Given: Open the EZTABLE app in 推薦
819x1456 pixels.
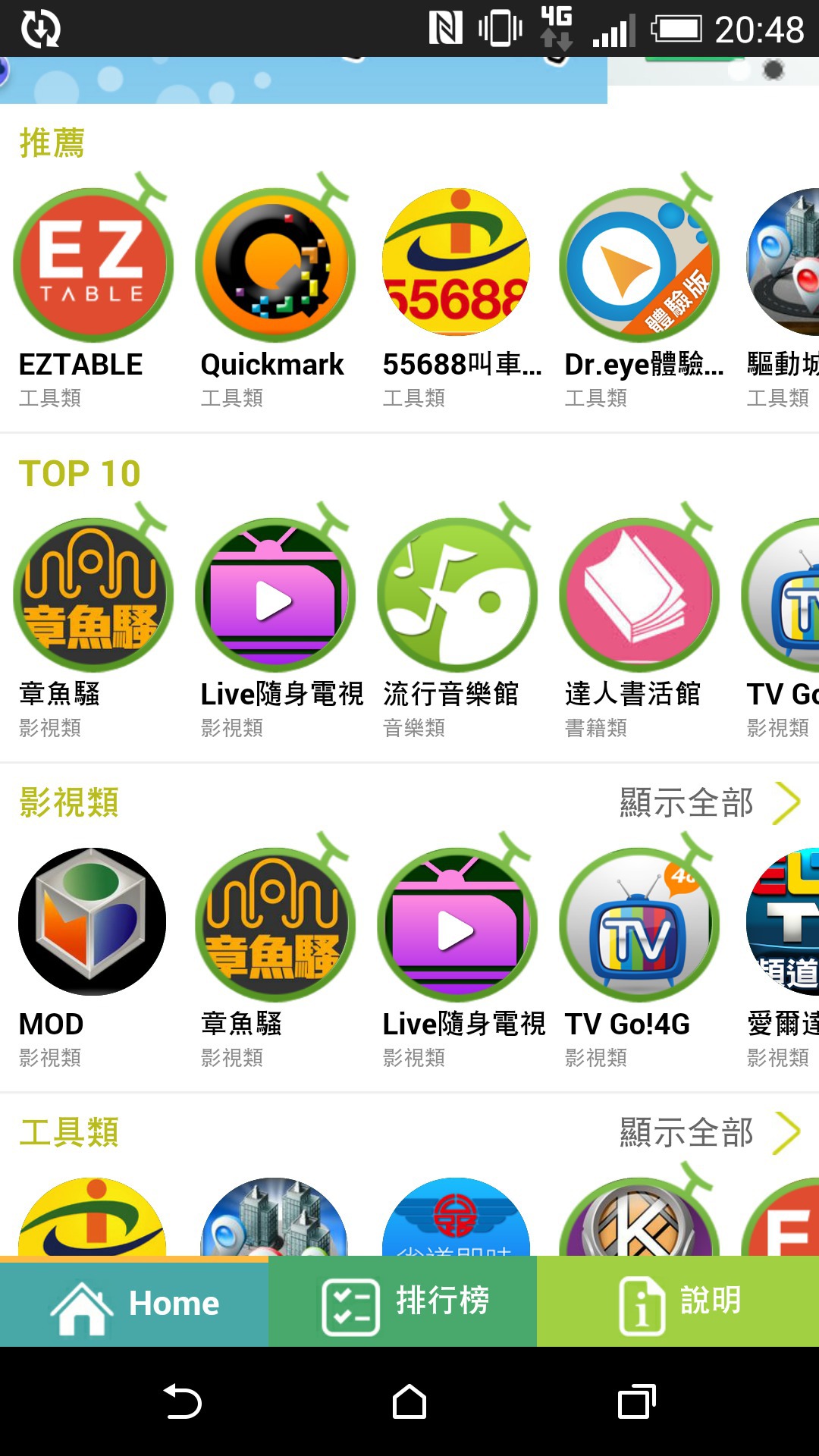Looking at the screenshot, I should point(93,264).
